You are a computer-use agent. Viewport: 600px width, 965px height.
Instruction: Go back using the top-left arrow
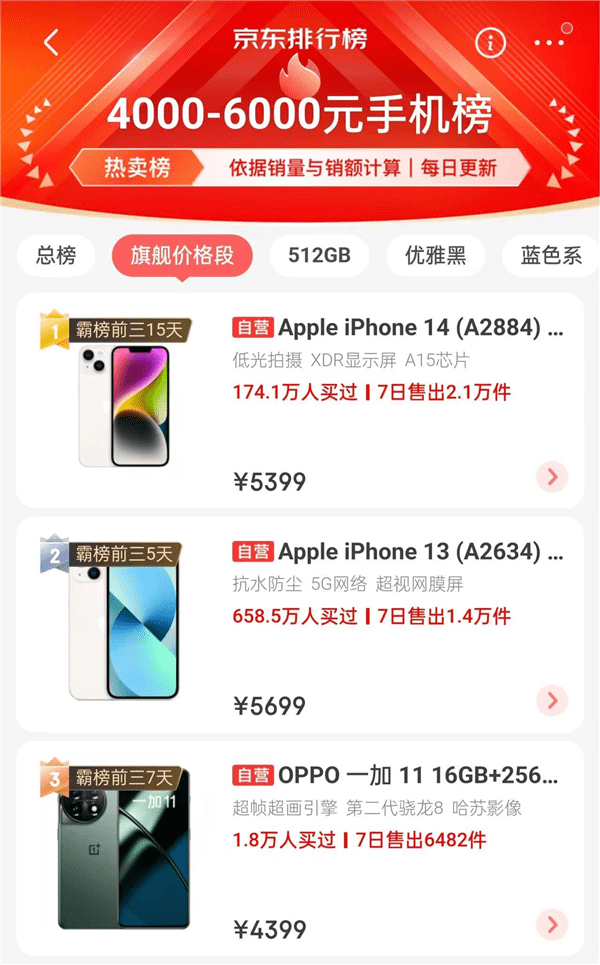click(x=52, y=42)
